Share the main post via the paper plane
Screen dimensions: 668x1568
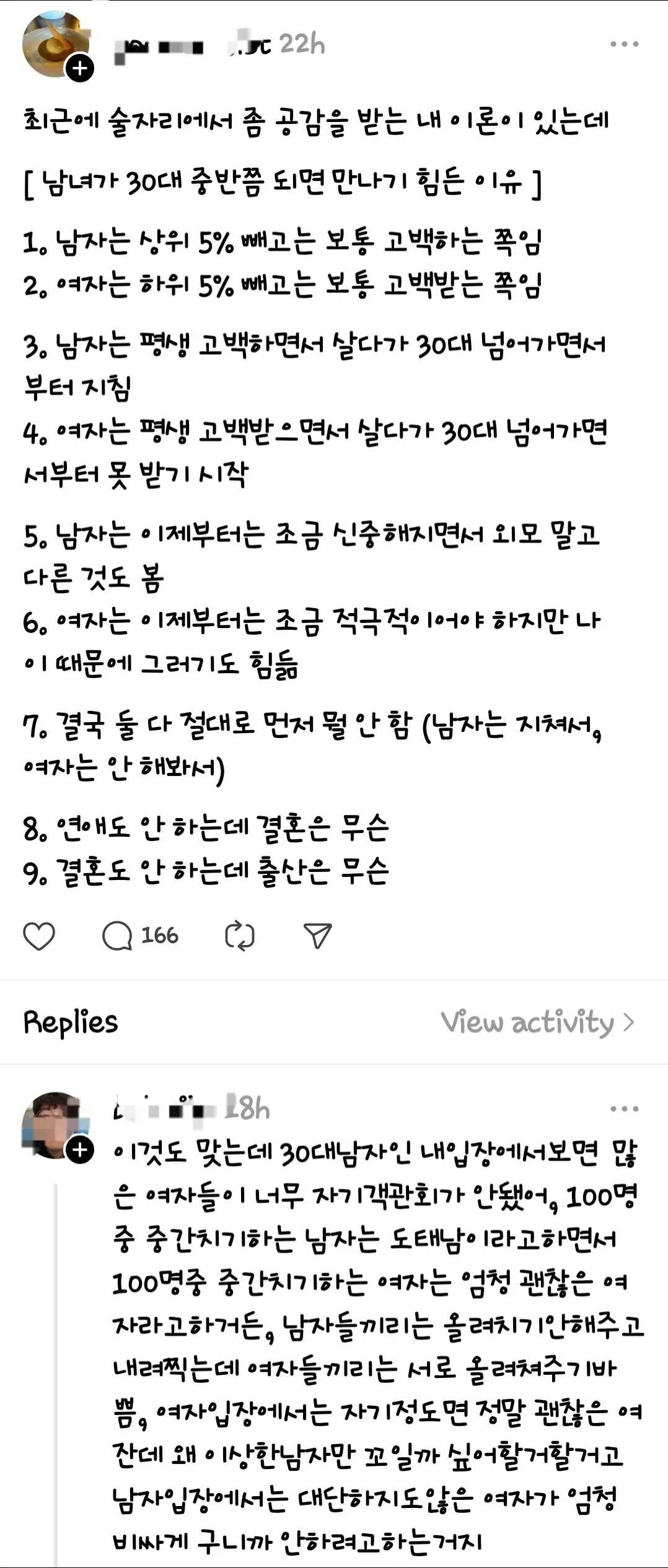[317, 936]
